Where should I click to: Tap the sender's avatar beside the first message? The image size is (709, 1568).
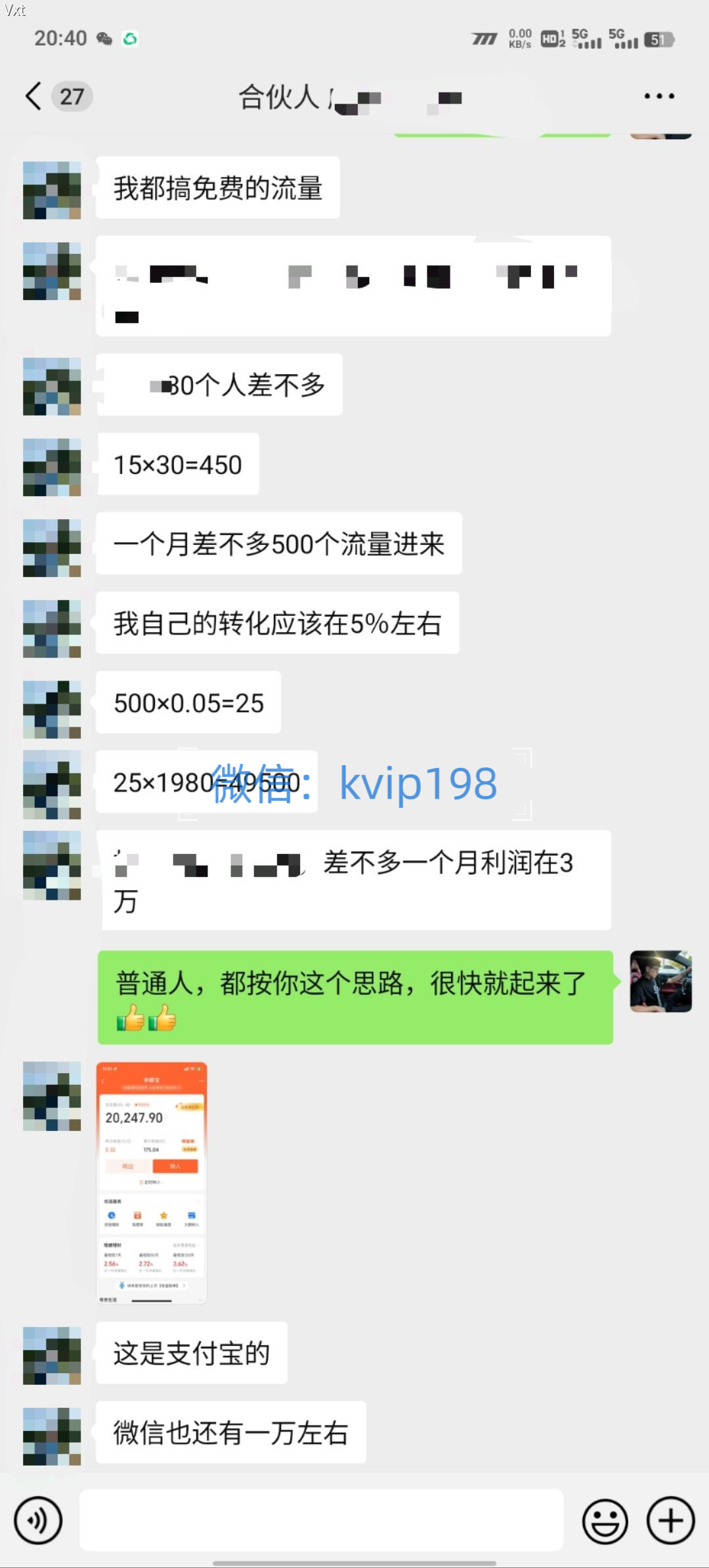51,190
